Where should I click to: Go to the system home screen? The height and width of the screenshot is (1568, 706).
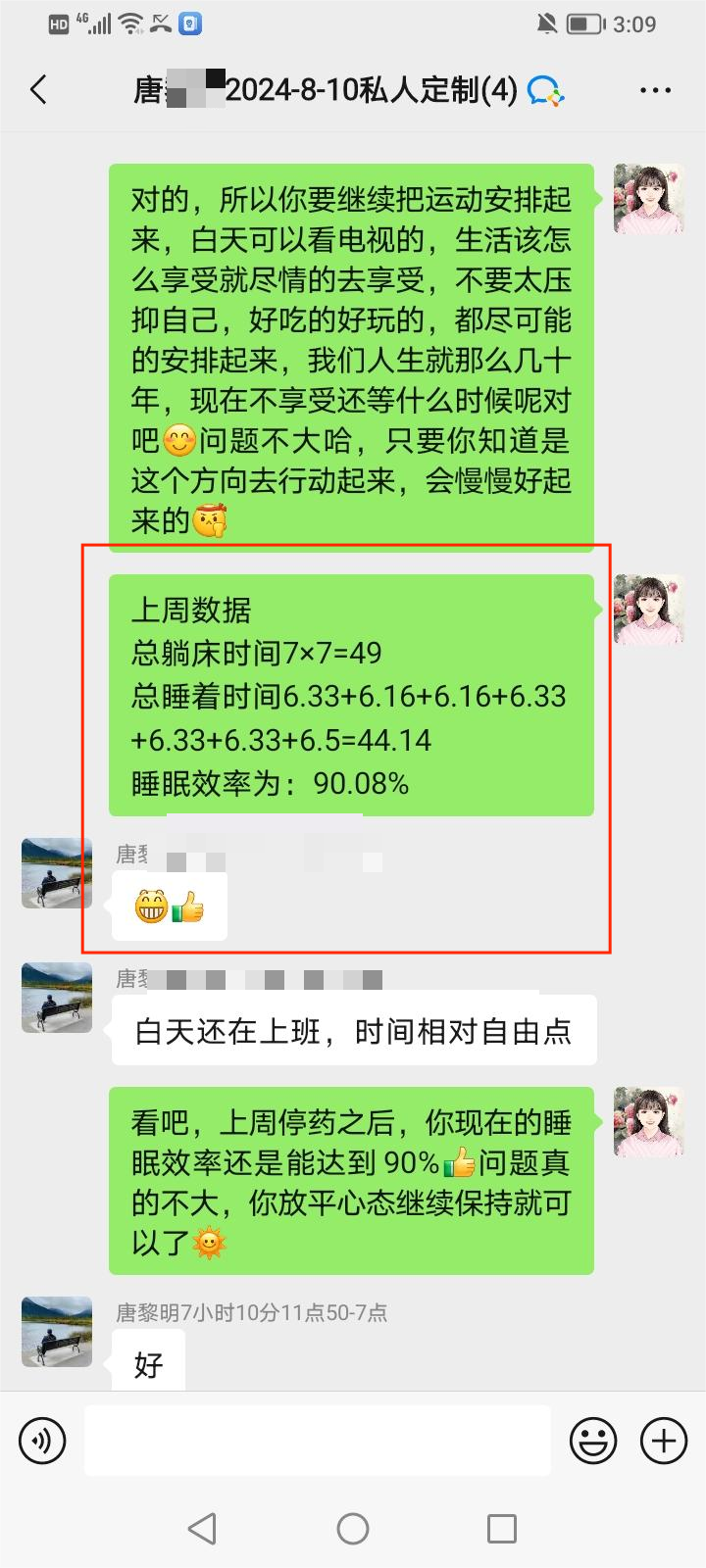coord(353,1529)
